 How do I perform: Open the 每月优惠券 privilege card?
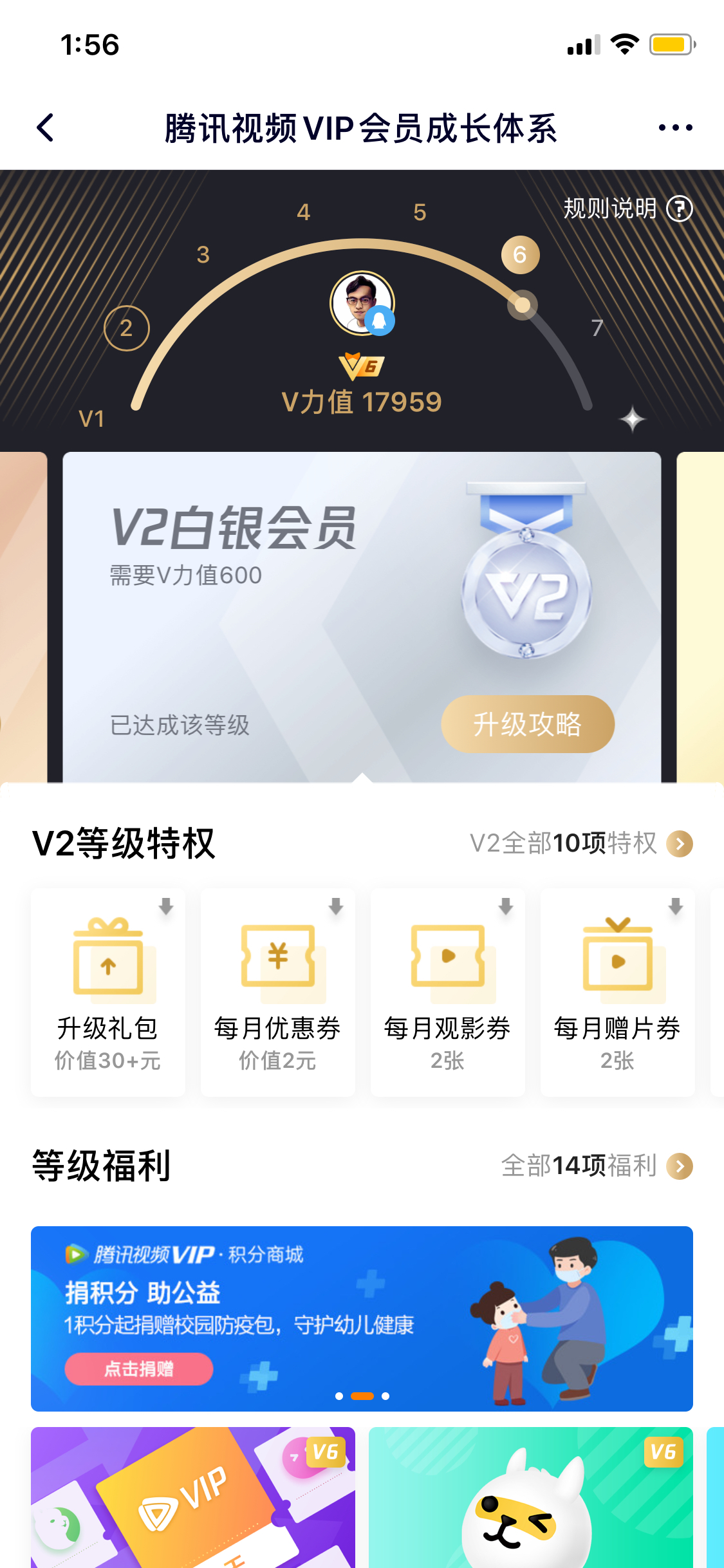[x=278, y=993]
